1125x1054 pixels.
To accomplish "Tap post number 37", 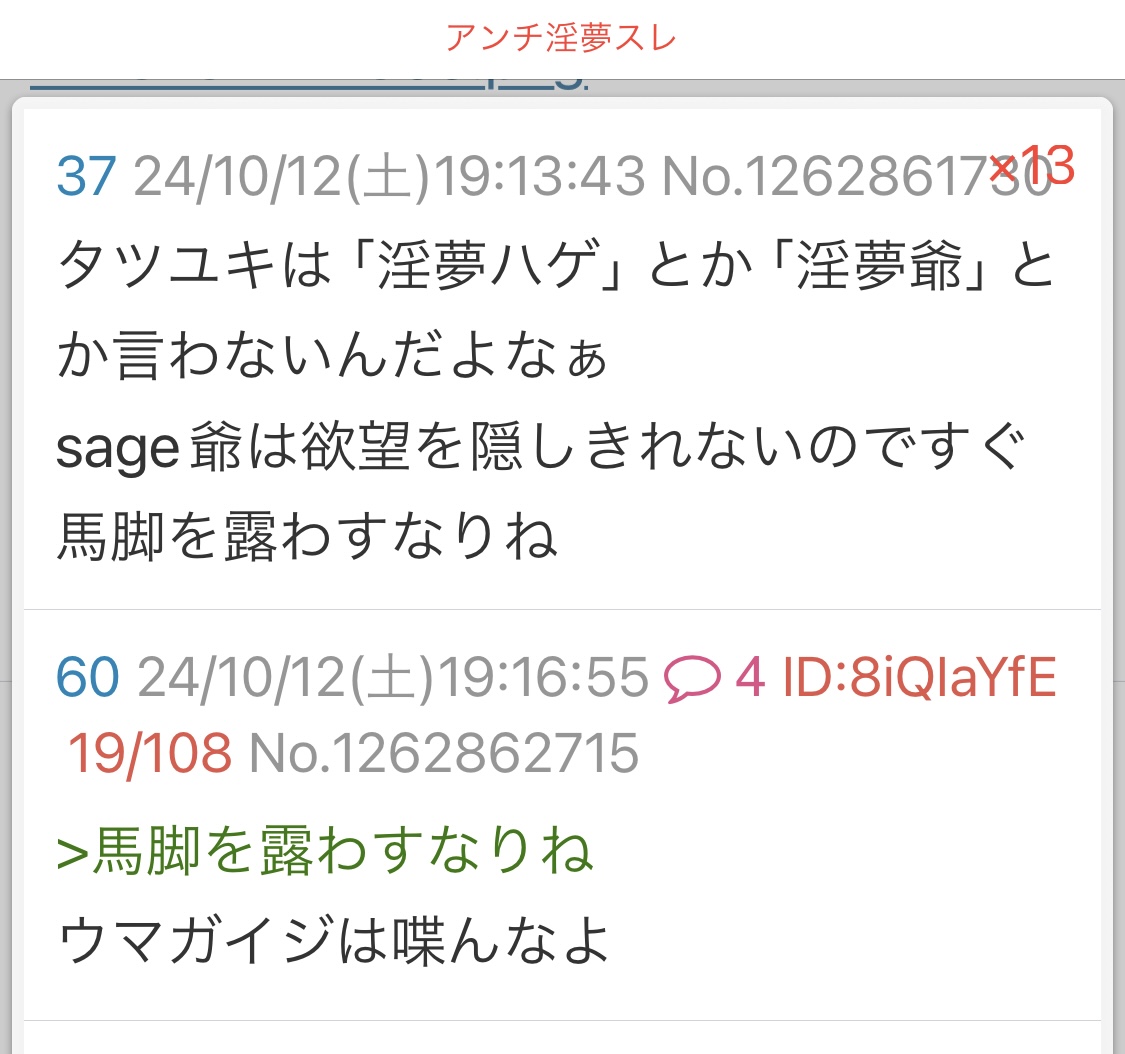I will (x=86, y=179).
